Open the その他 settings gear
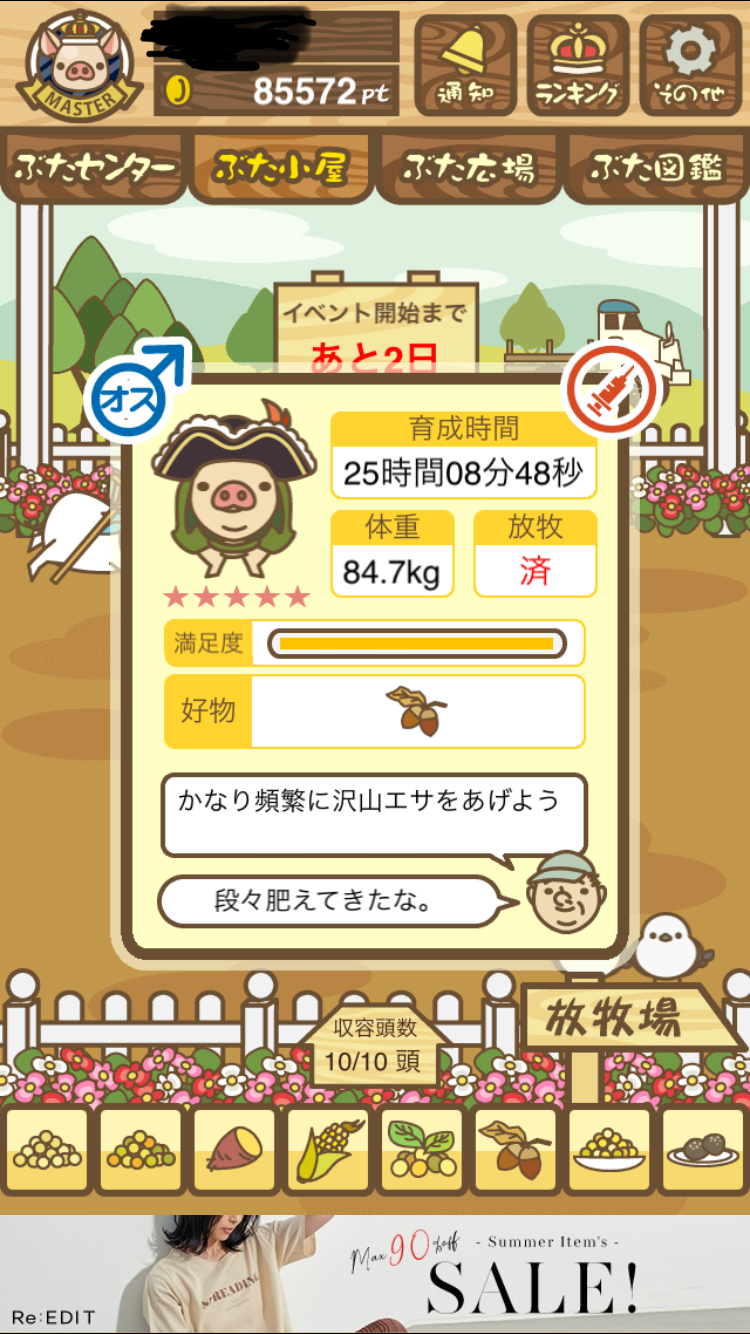 (691, 65)
